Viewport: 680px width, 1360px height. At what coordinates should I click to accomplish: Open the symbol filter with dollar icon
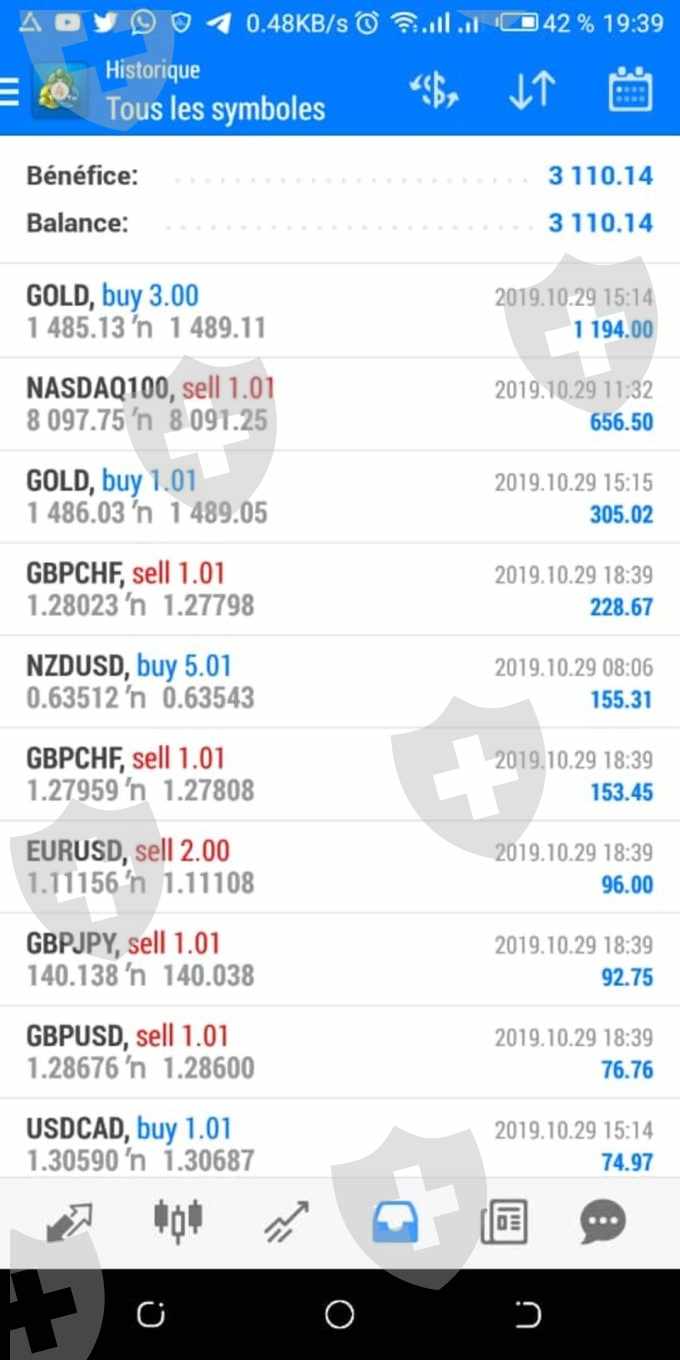click(x=433, y=92)
